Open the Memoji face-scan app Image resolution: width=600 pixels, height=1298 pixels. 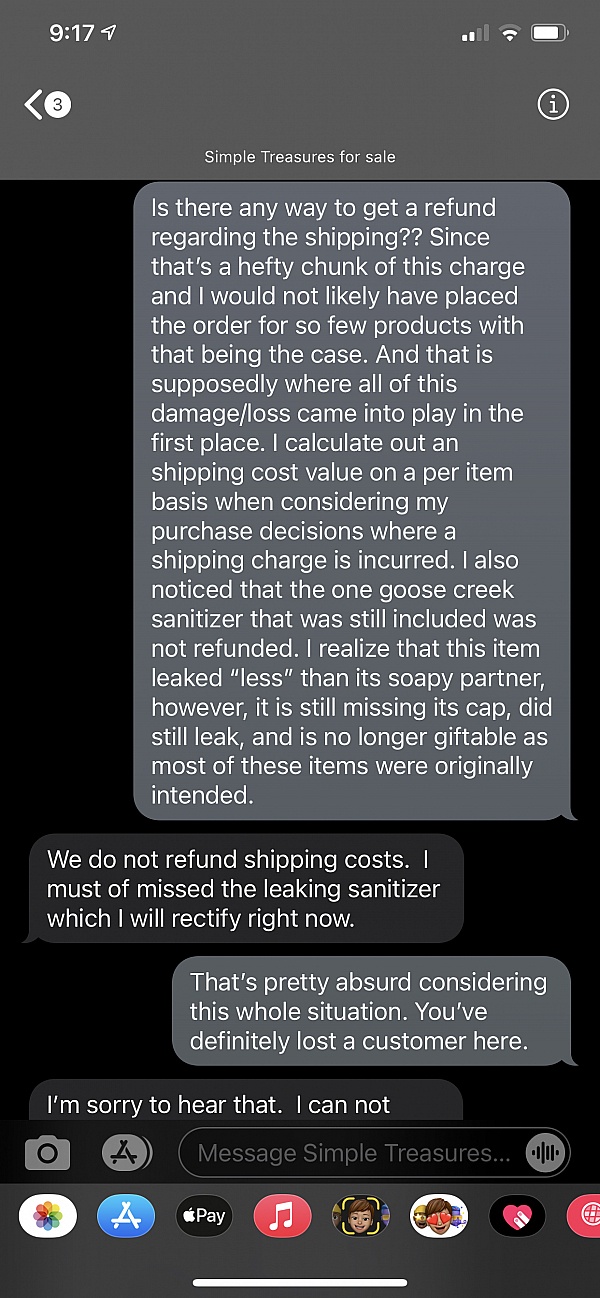click(360, 1216)
